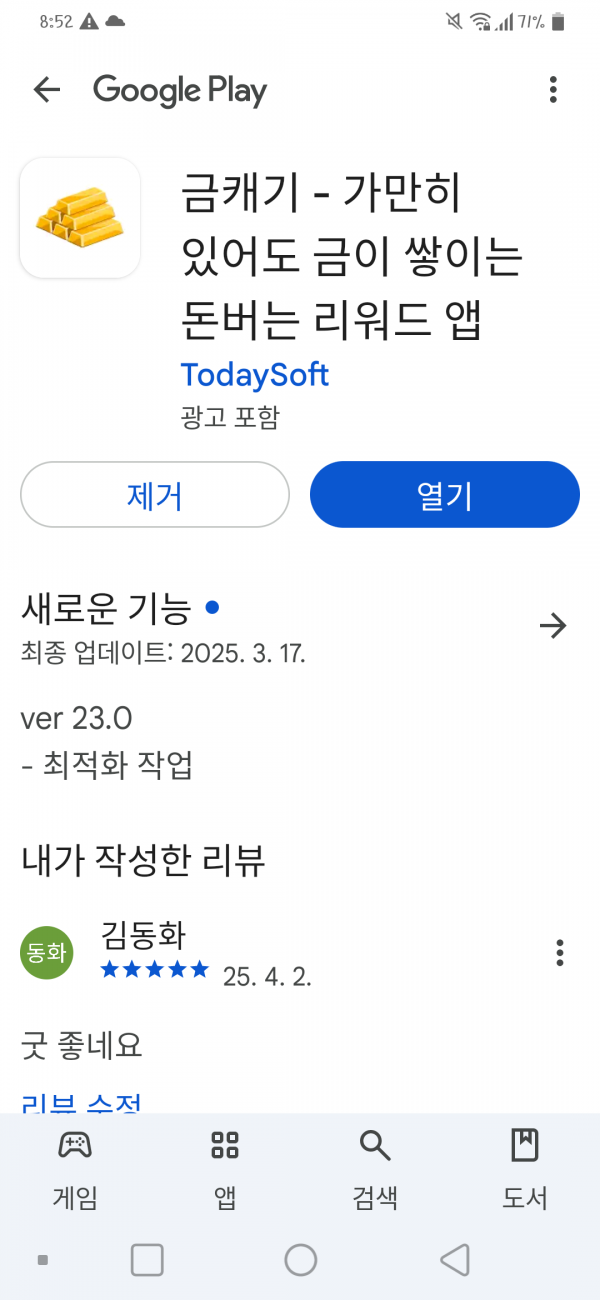Expand the 새로운 기능 section arrow
This screenshot has width=600, height=1300.
553,626
